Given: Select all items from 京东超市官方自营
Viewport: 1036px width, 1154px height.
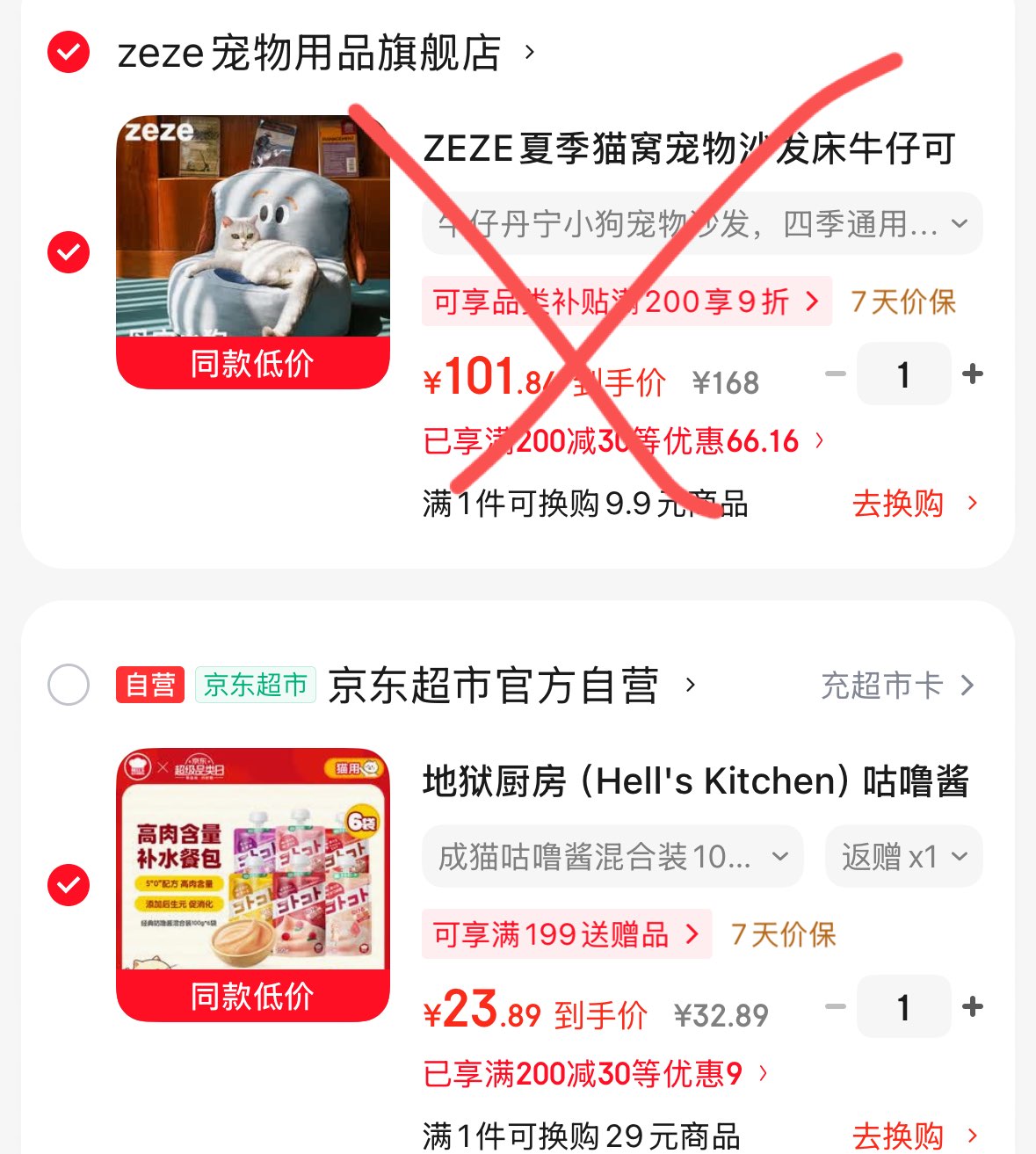Looking at the screenshot, I should (69, 685).
